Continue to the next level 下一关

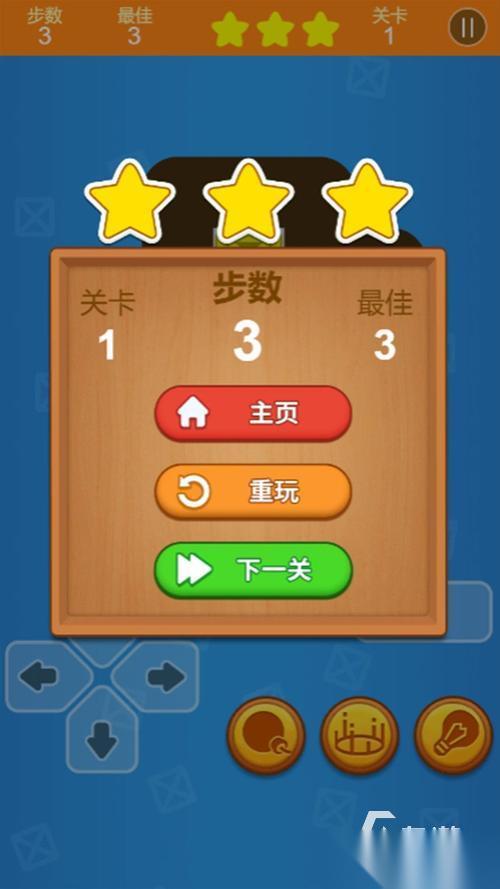tap(253, 570)
